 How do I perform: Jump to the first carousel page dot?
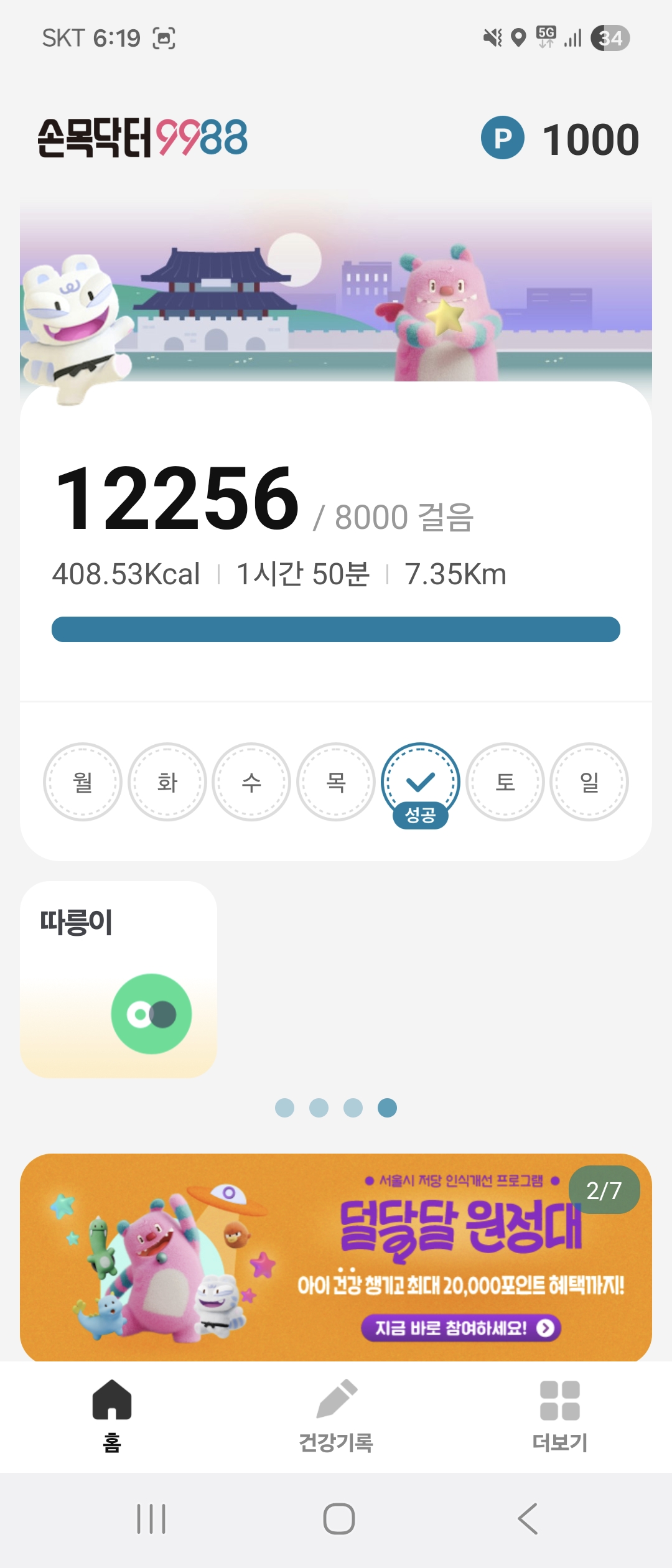click(x=284, y=1108)
